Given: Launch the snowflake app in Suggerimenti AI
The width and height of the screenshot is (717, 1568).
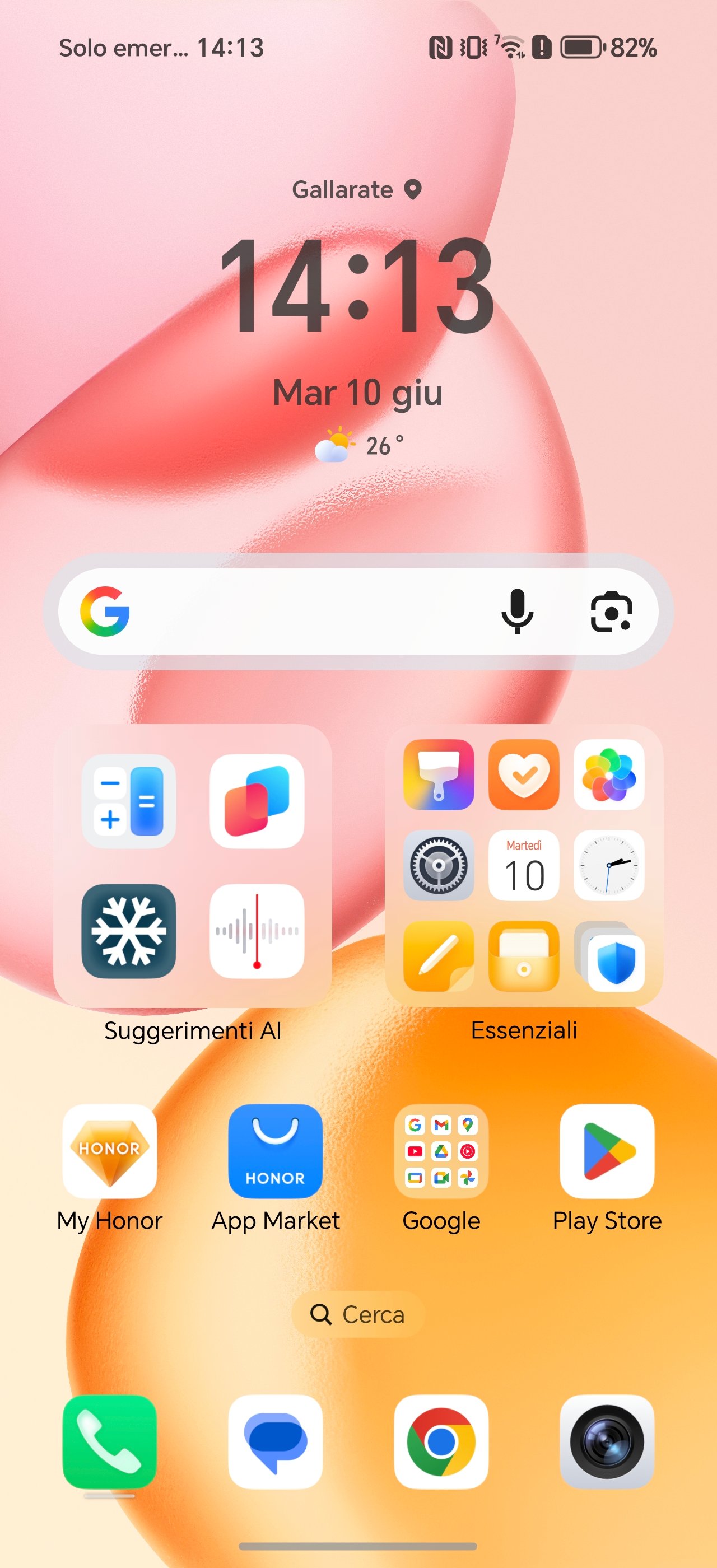Looking at the screenshot, I should 129,931.
